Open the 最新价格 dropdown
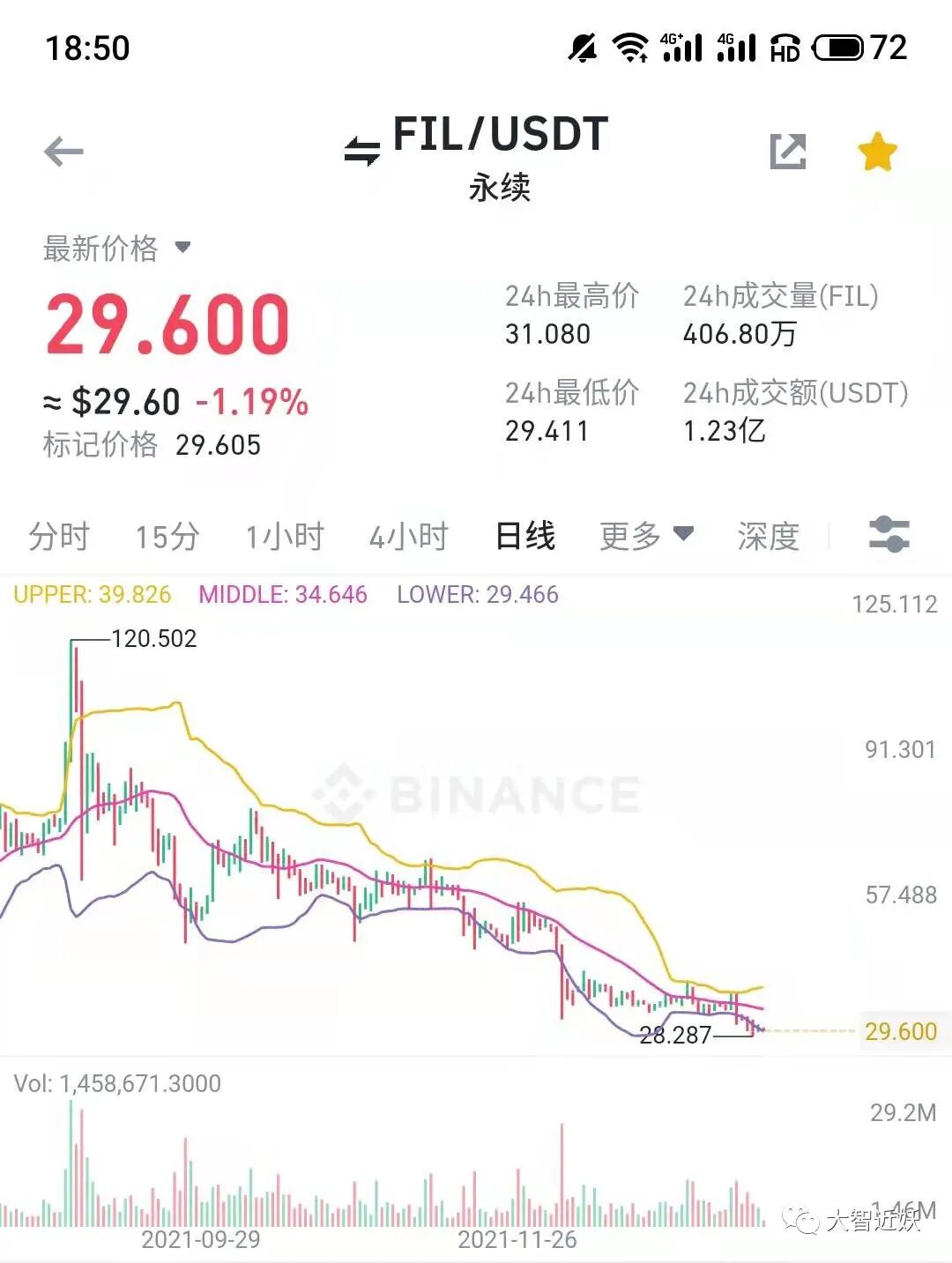Screen dimensions: 952x1263 click(x=116, y=248)
